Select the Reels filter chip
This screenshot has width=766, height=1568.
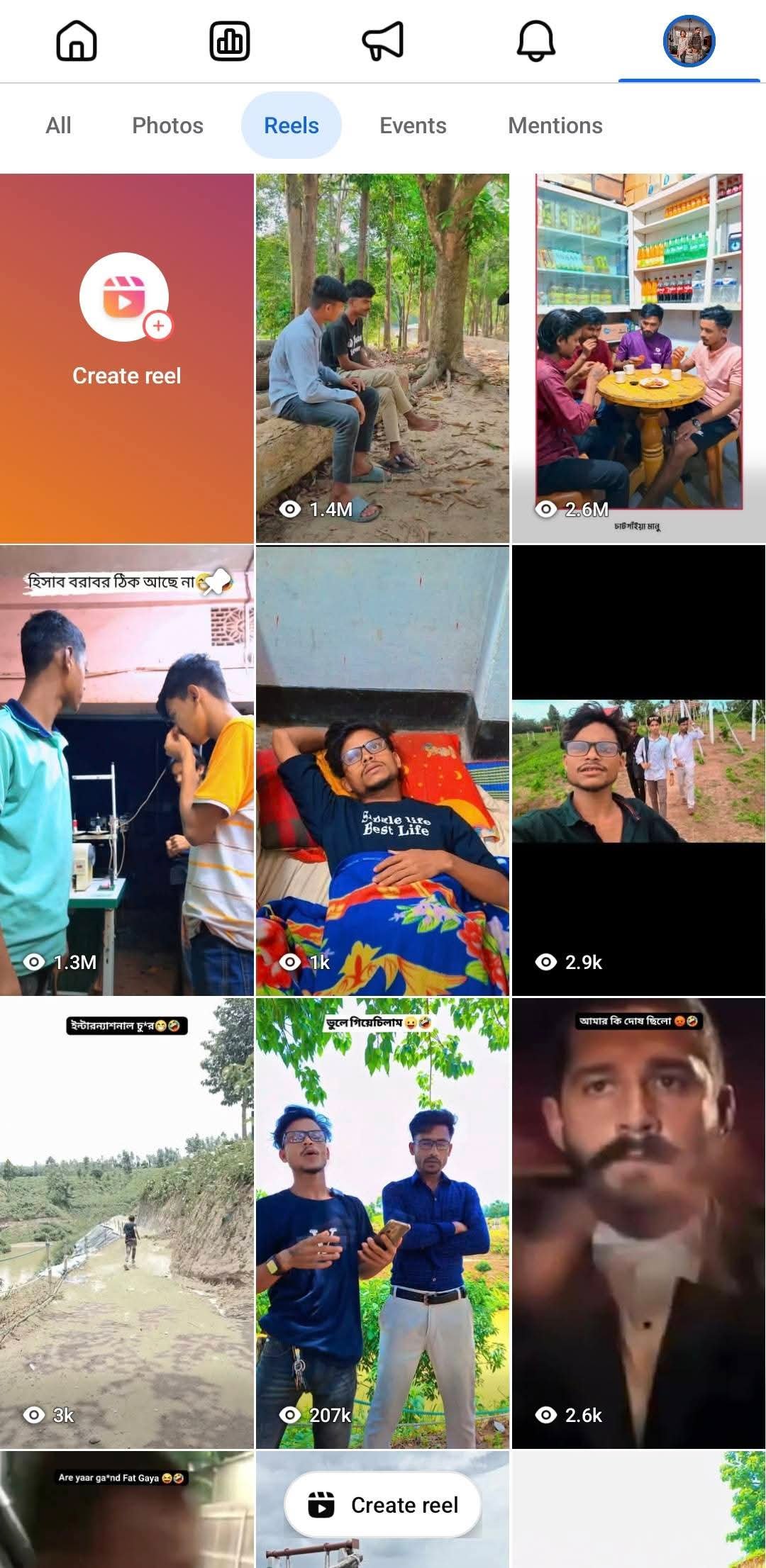[x=292, y=125]
